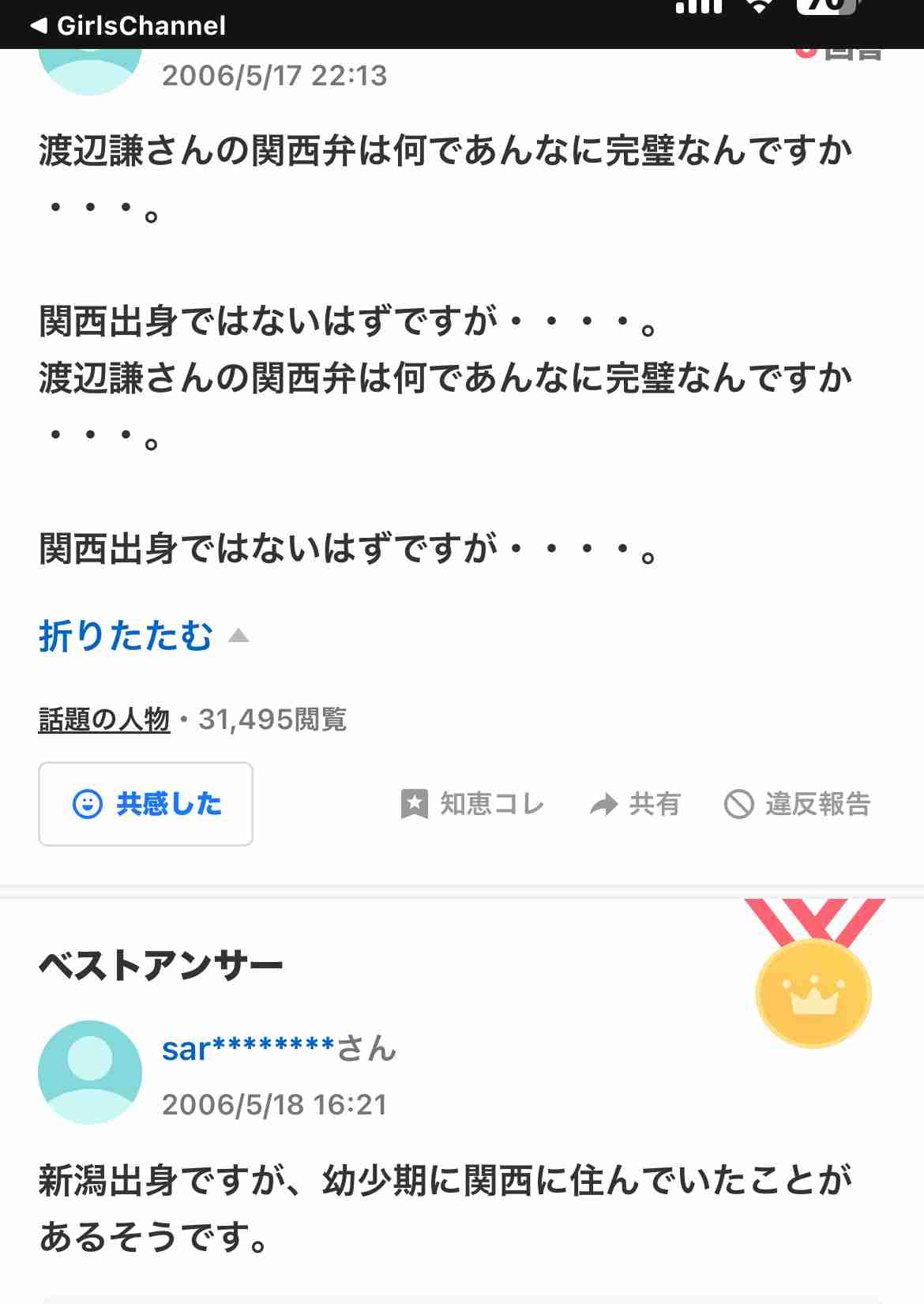
Task: Tap the cellular signal bars indicator
Action: 698,8
